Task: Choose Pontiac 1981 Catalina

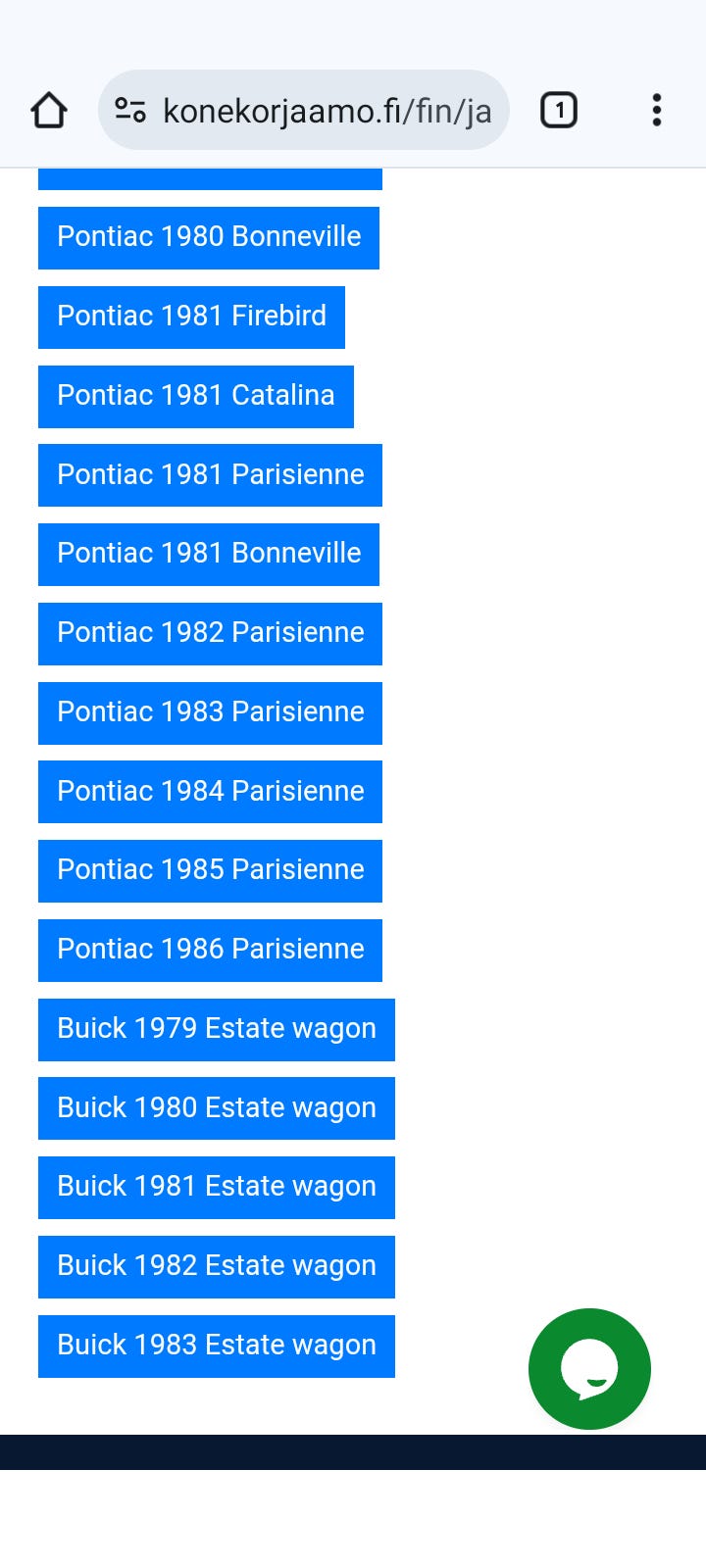Action: [x=196, y=396]
